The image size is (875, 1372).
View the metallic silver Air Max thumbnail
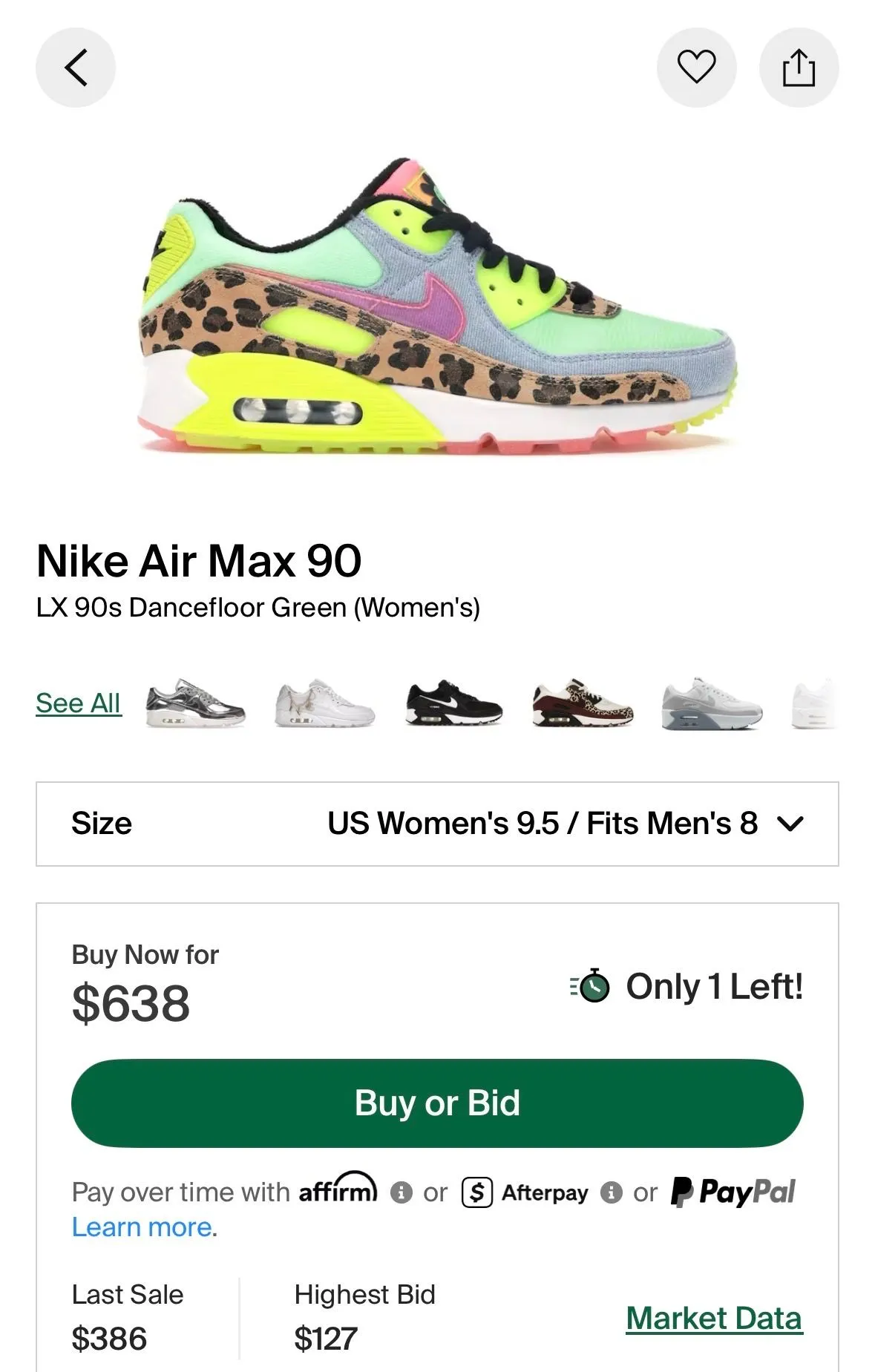[x=195, y=703]
